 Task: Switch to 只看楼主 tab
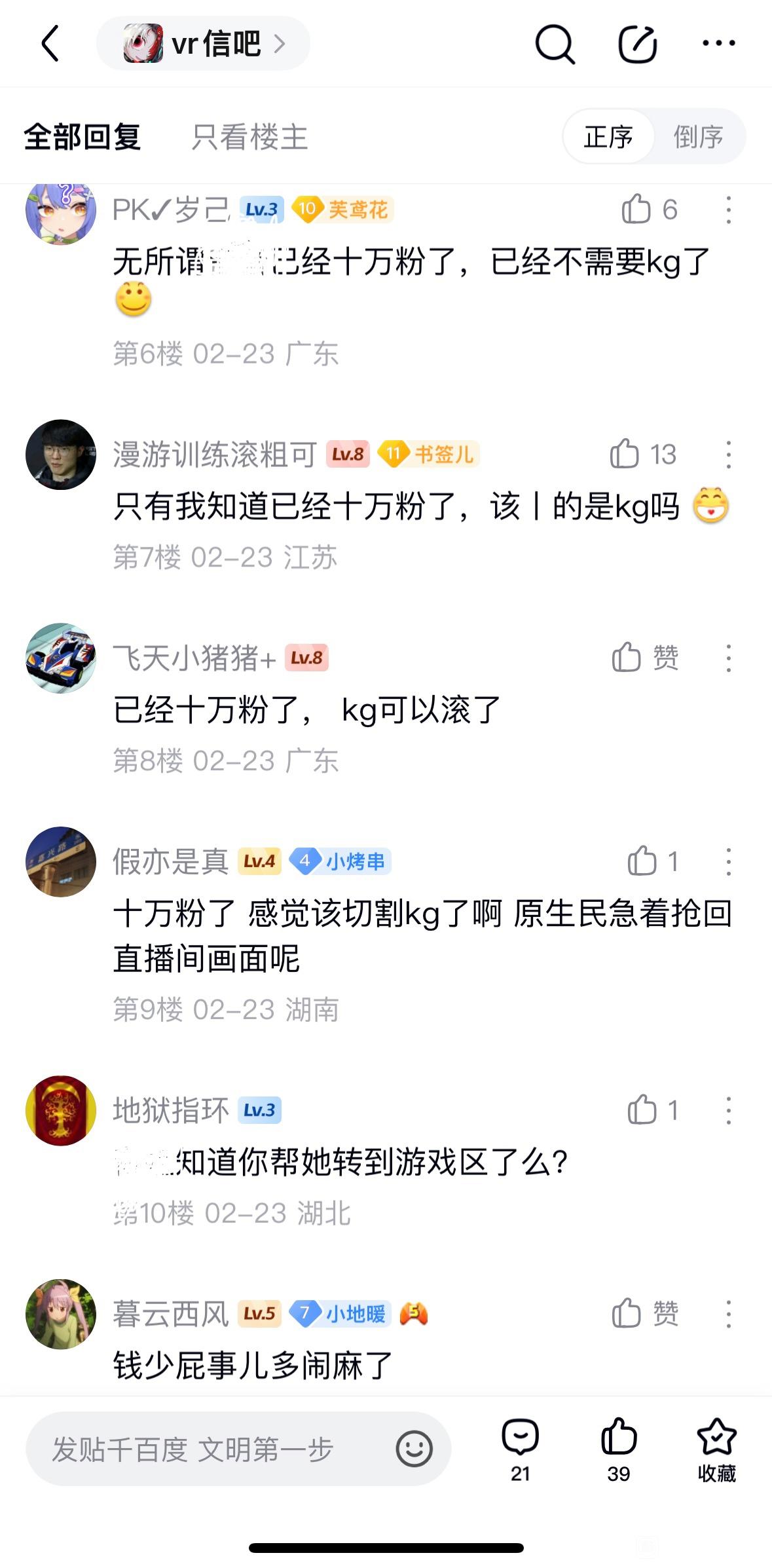pyautogui.click(x=249, y=138)
